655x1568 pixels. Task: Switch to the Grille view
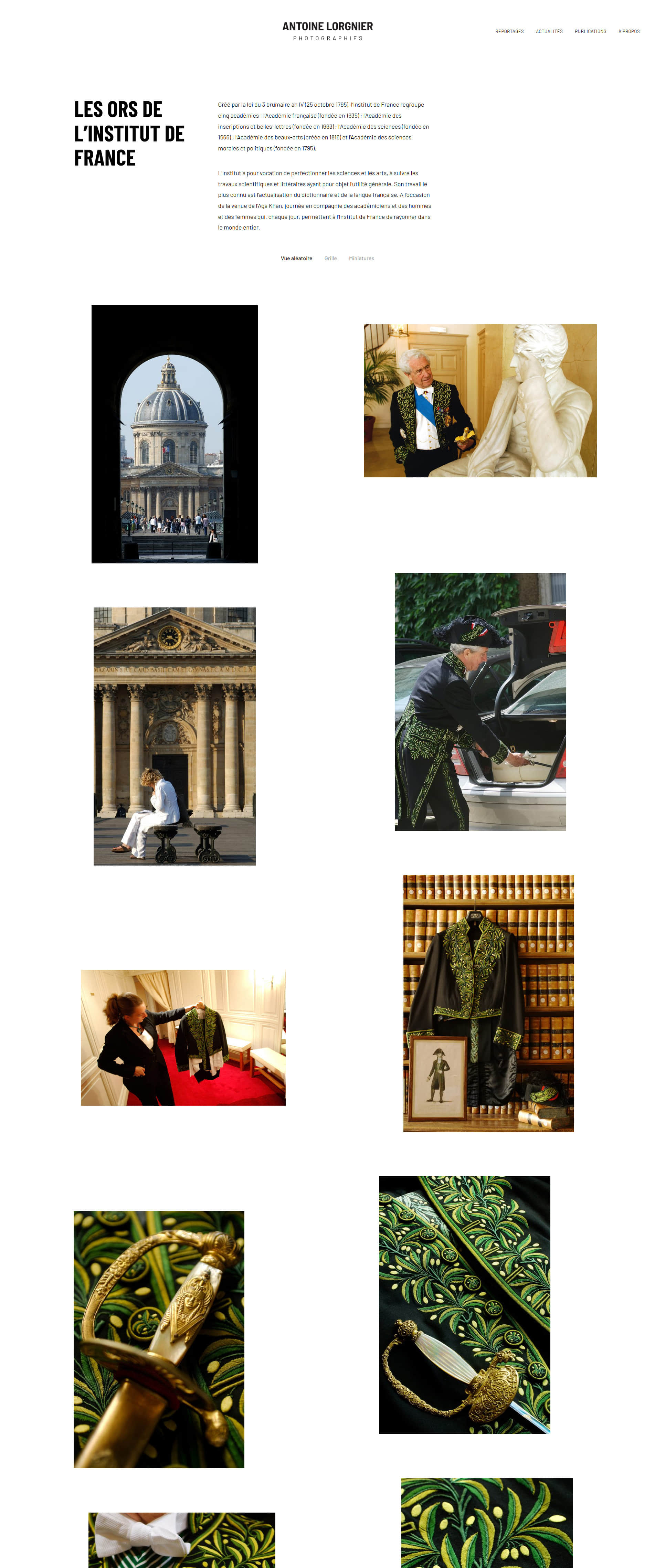click(330, 259)
